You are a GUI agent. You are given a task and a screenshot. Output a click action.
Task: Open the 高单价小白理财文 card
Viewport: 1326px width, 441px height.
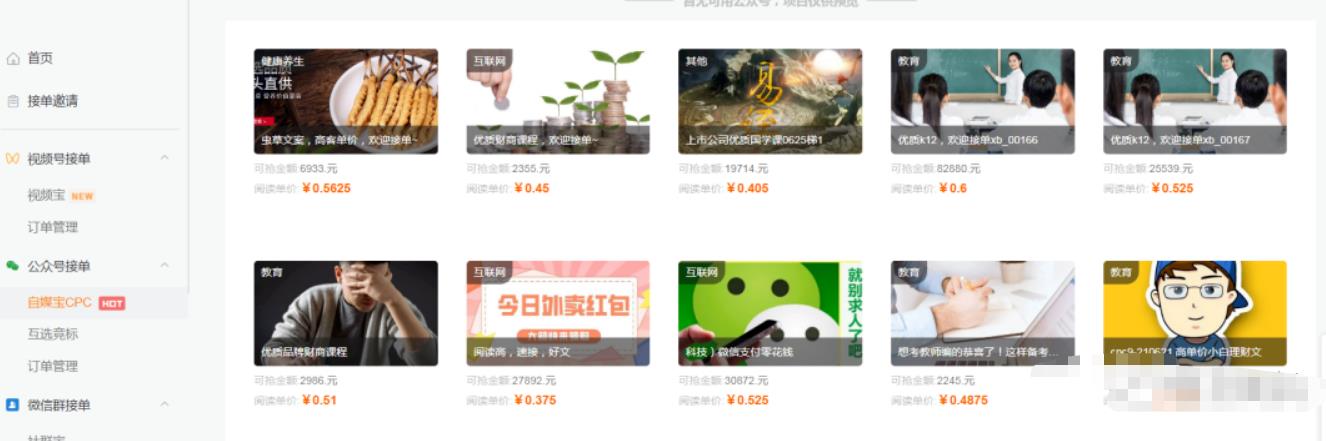point(1194,313)
